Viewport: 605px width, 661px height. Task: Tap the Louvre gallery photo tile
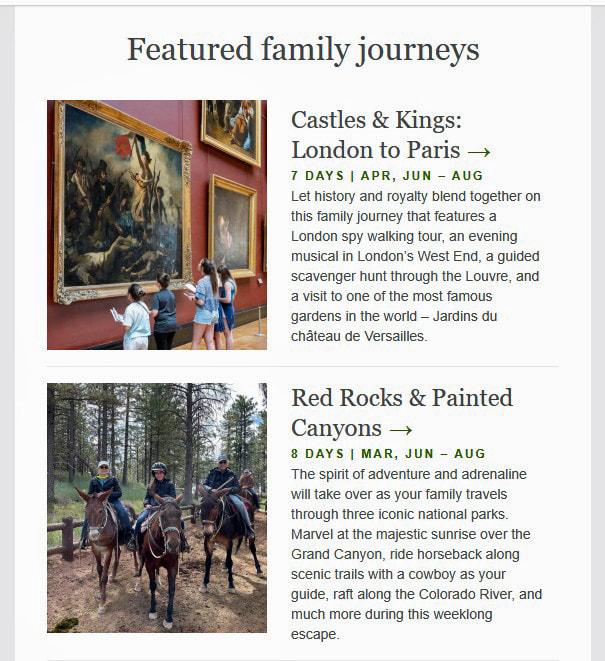click(157, 225)
